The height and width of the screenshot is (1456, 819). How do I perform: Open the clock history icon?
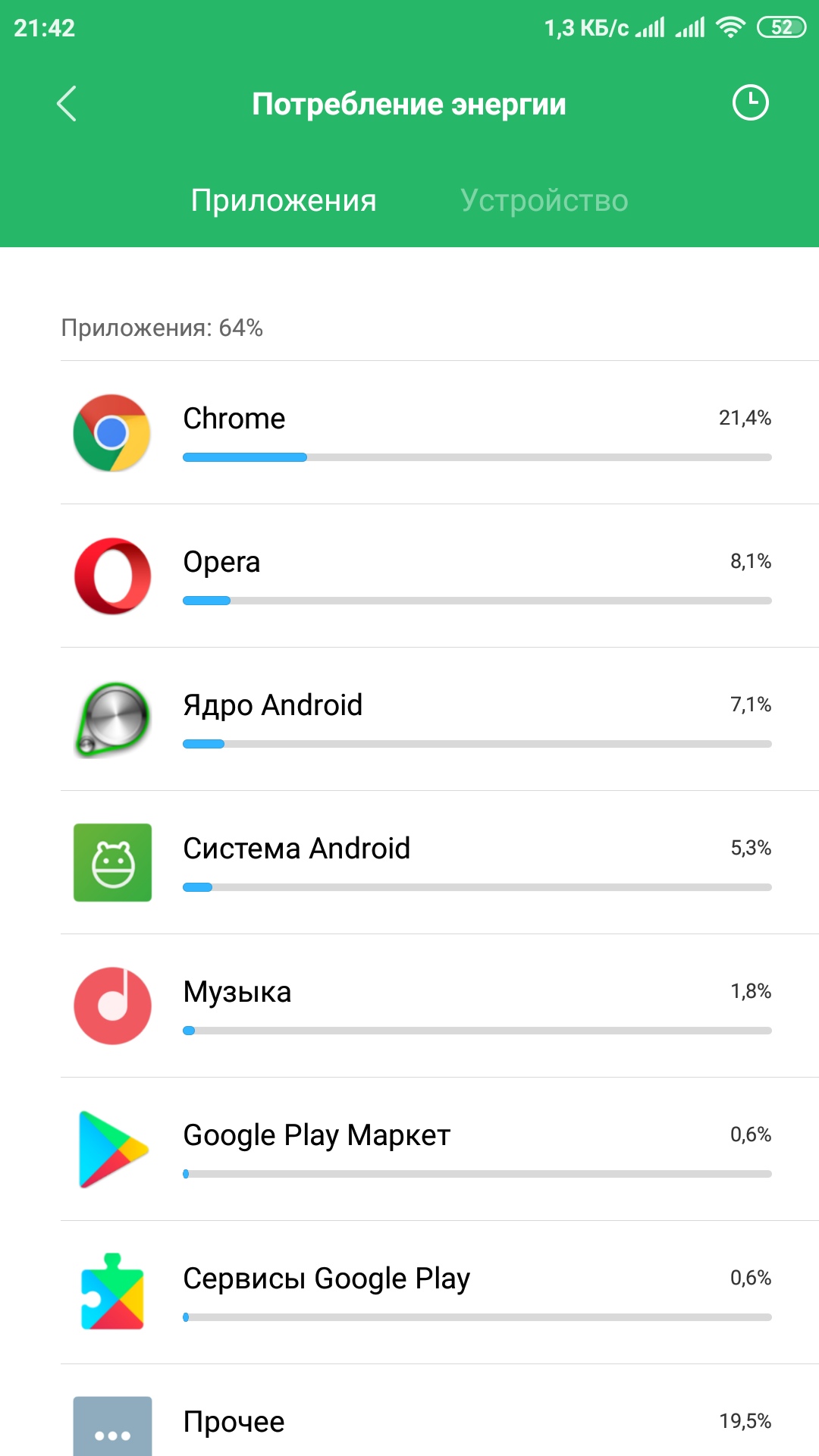pos(751,102)
